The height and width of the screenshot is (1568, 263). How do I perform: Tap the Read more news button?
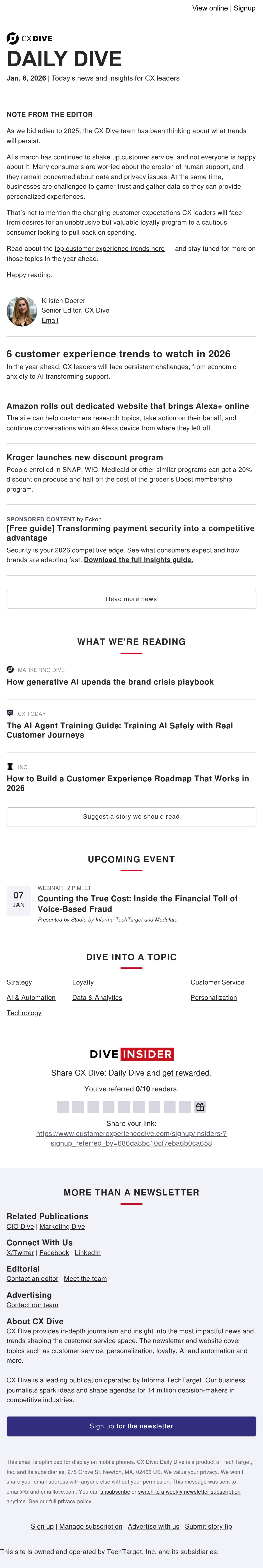[131, 599]
